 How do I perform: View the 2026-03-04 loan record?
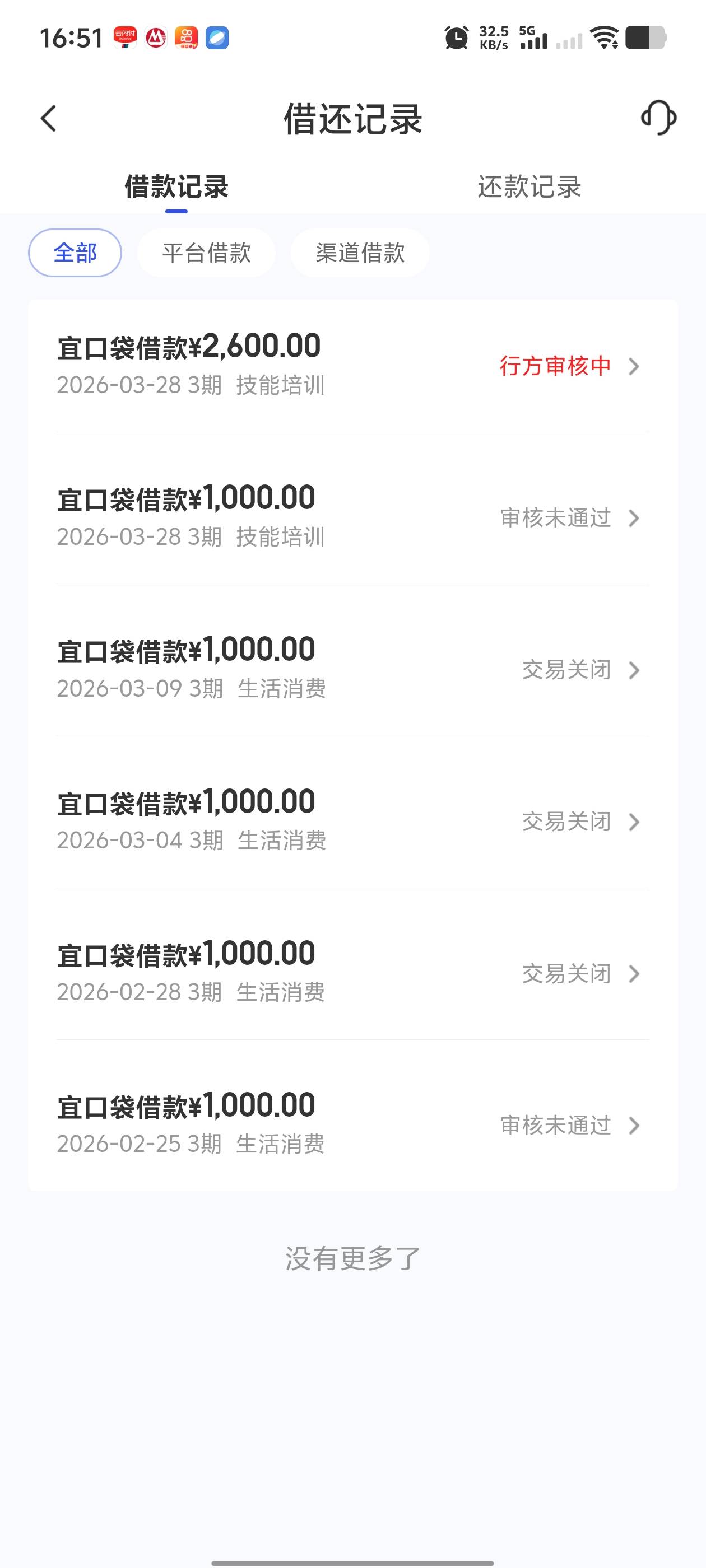tap(352, 821)
